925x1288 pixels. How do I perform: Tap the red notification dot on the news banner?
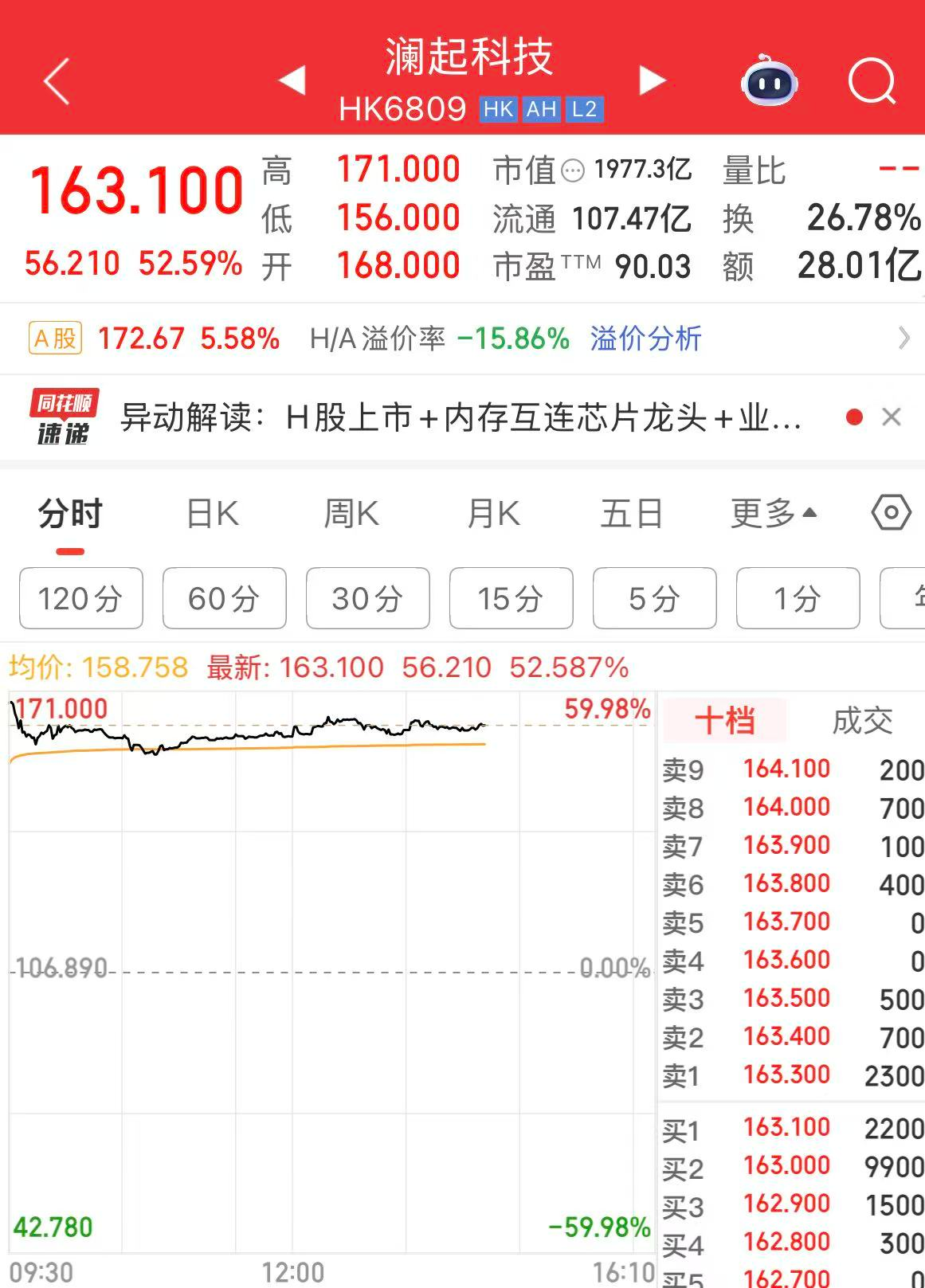[x=853, y=417]
